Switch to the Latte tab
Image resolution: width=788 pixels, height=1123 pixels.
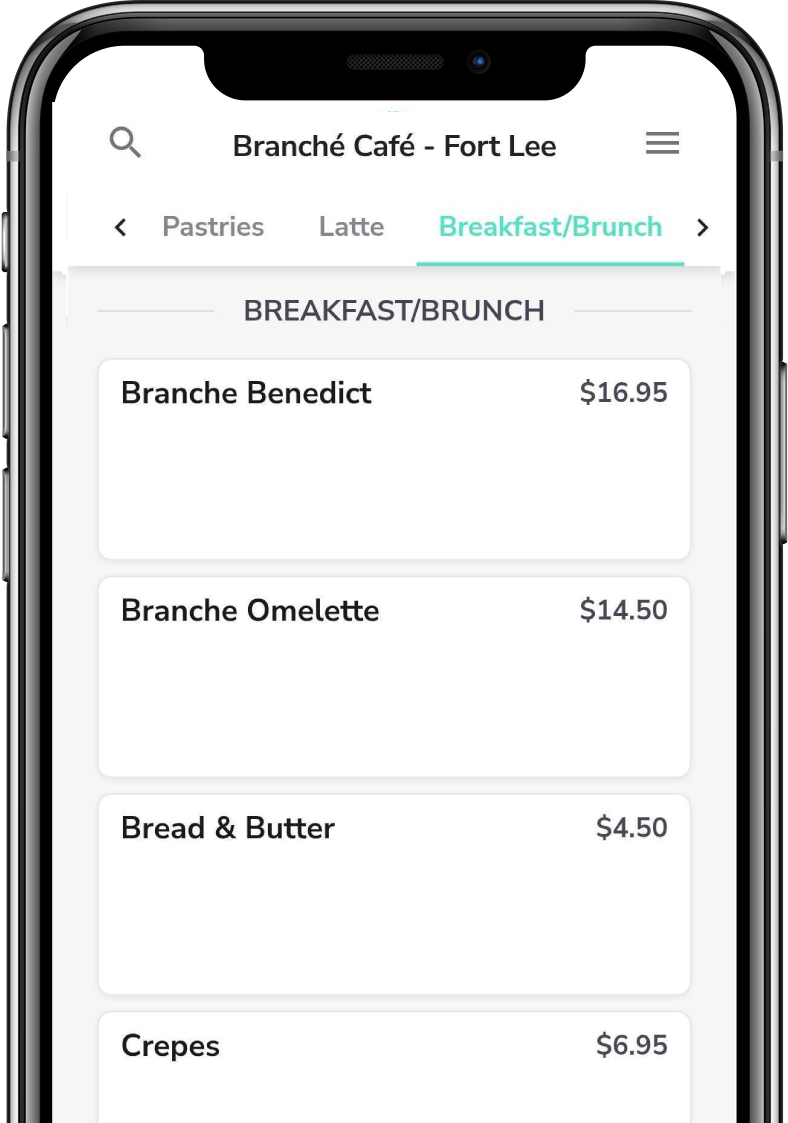pyautogui.click(x=351, y=227)
